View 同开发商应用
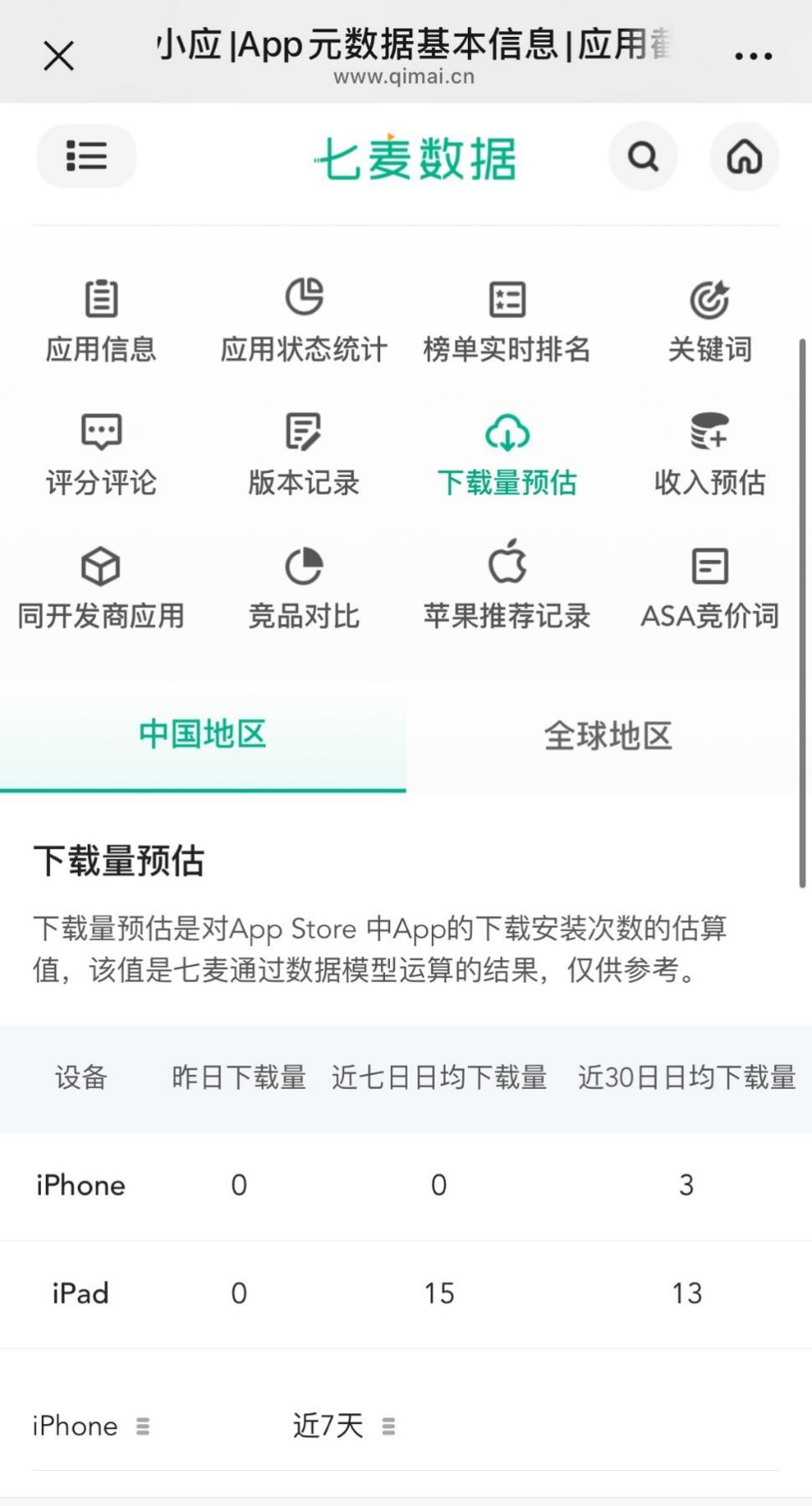The width and height of the screenshot is (812, 1506). [x=101, y=589]
